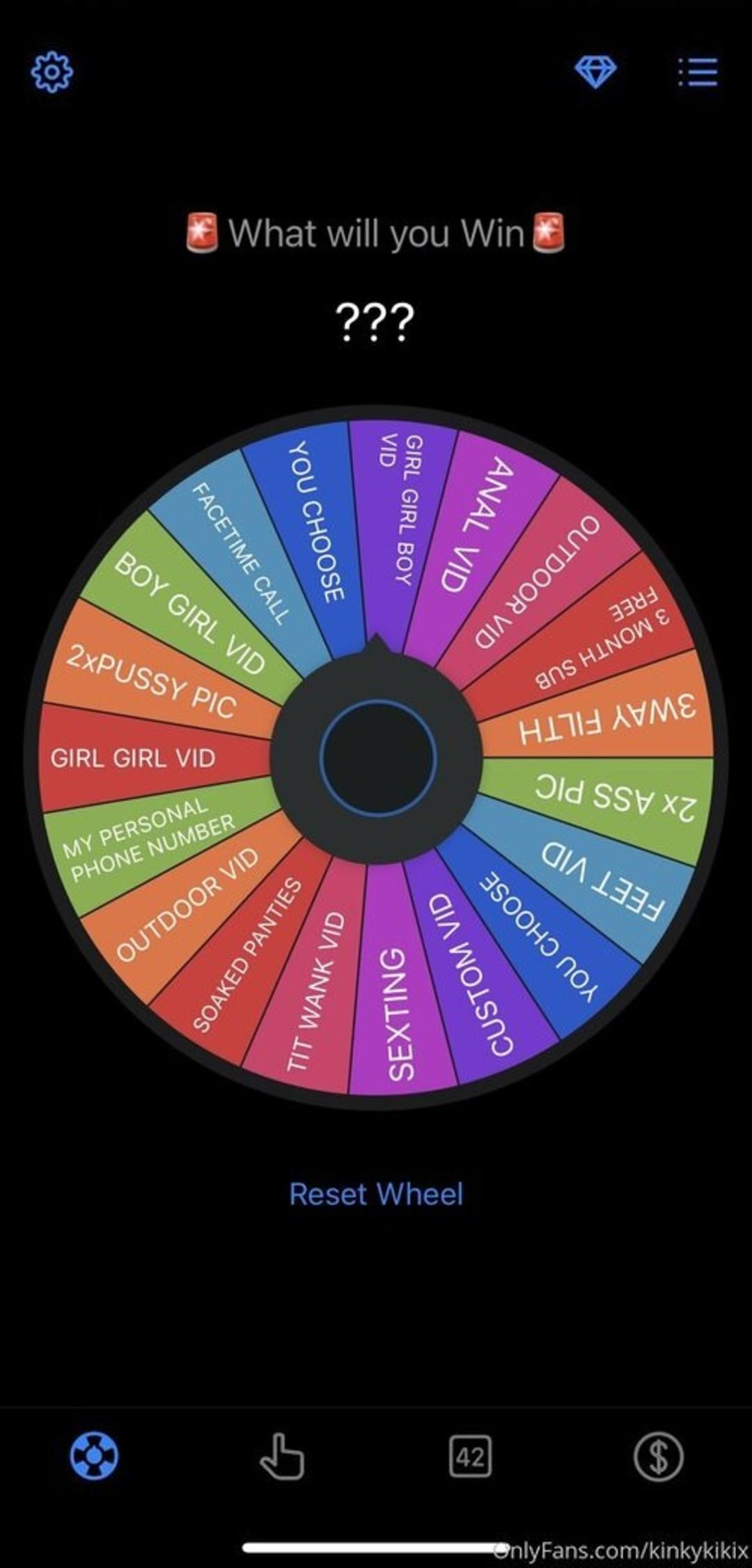Open the wheel list menu icon
The width and height of the screenshot is (752, 1568).
(x=698, y=72)
